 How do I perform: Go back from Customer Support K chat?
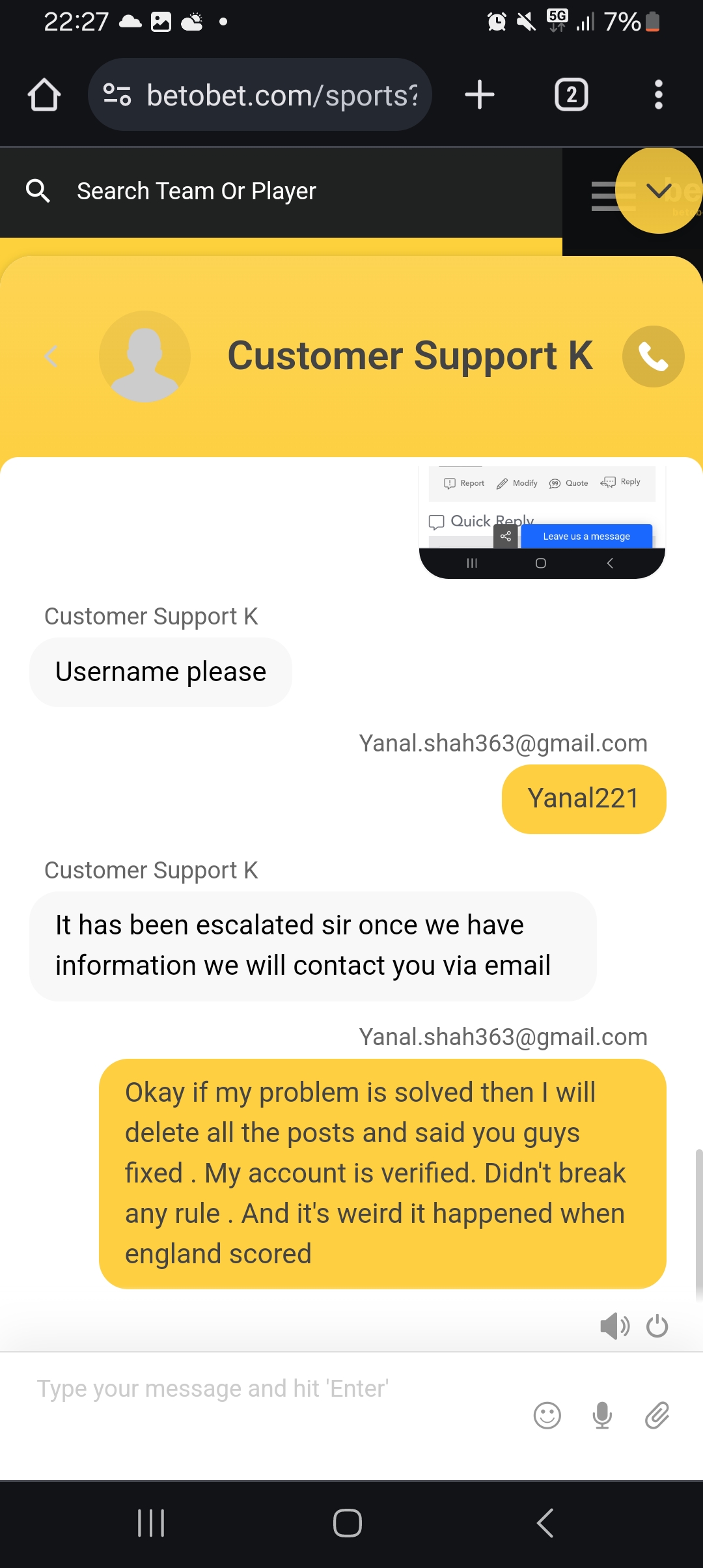click(x=51, y=356)
